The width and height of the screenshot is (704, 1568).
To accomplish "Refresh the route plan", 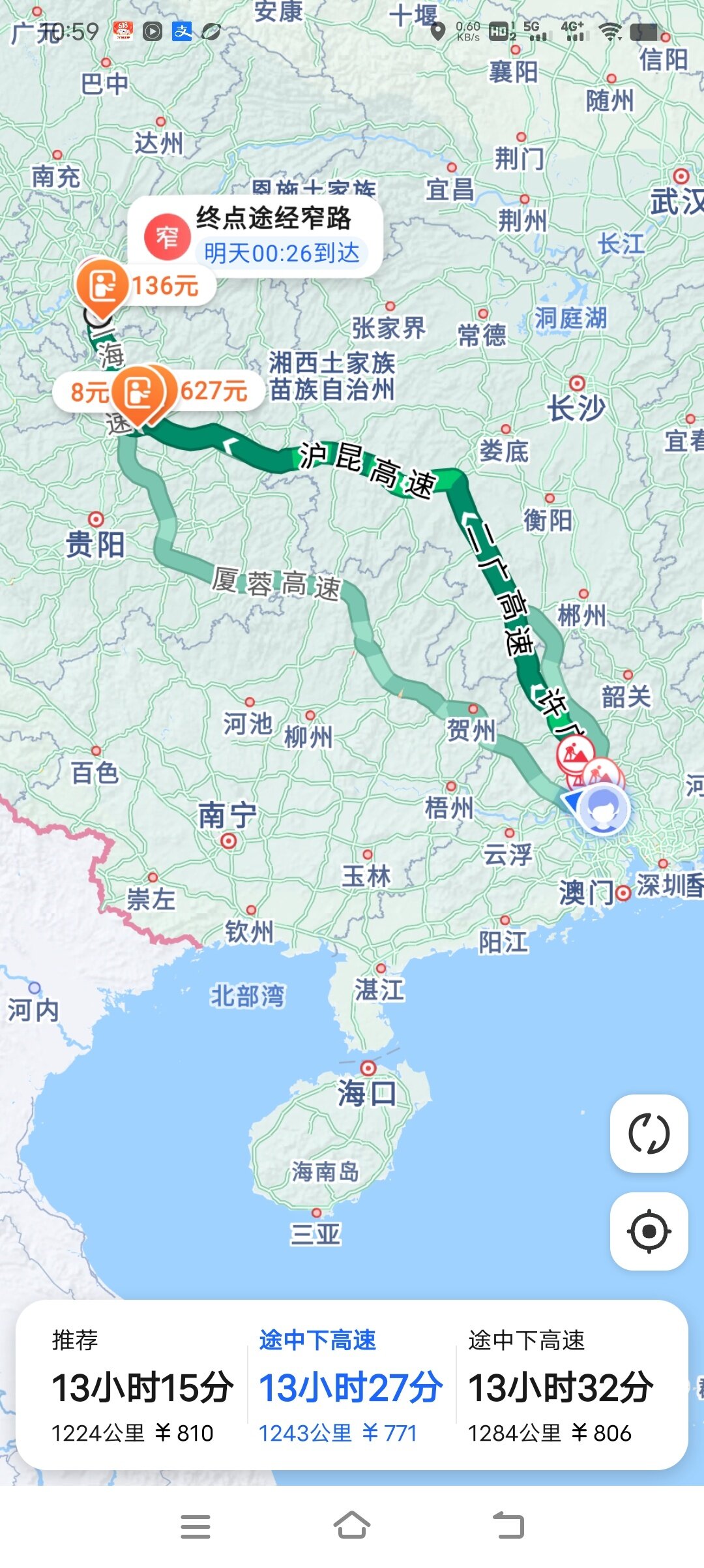I will coord(649,1134).
